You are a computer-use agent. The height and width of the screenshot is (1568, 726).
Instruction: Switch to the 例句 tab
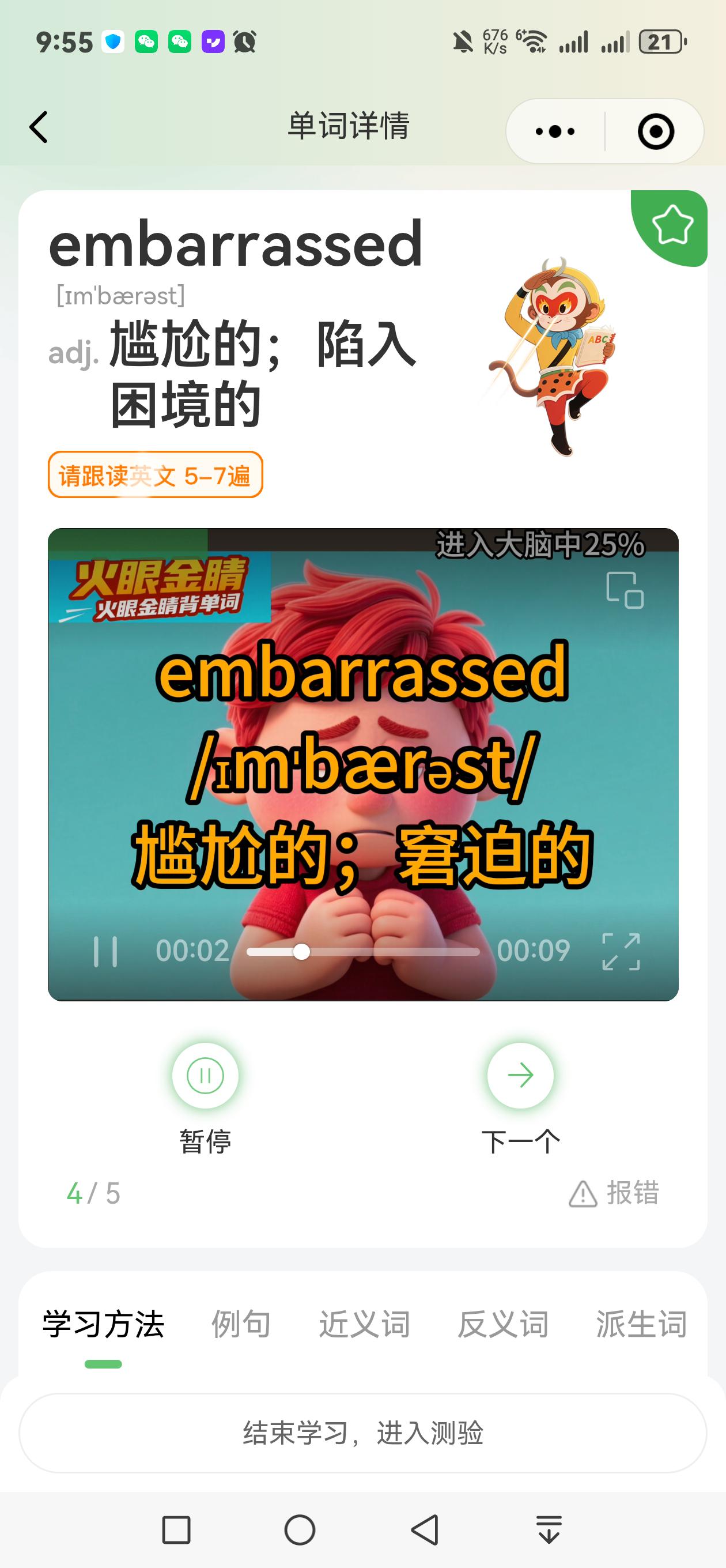tap(241, 1324)
